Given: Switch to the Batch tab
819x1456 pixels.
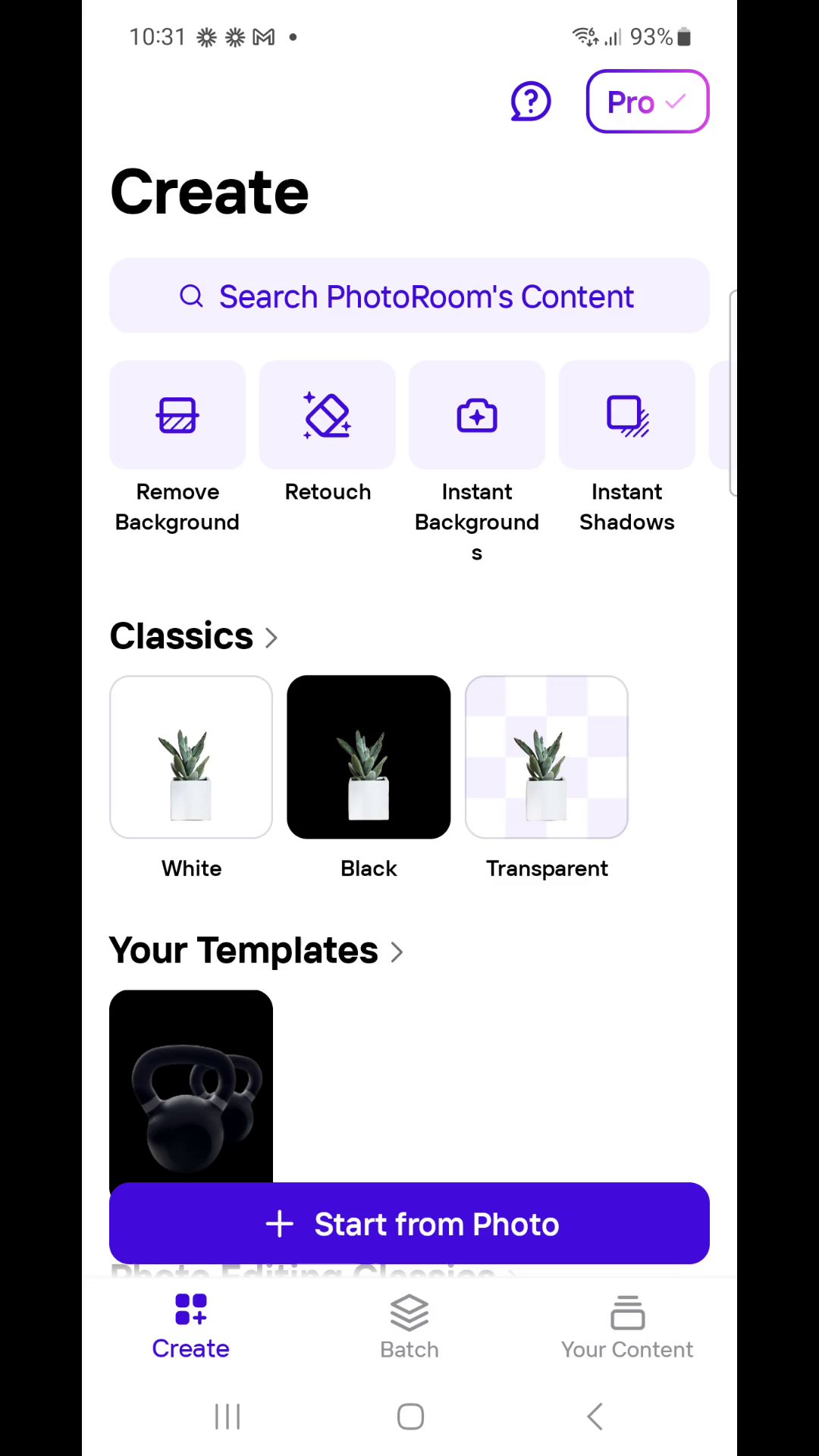Looking at the screenshot, I should (x=409, y=1327).
